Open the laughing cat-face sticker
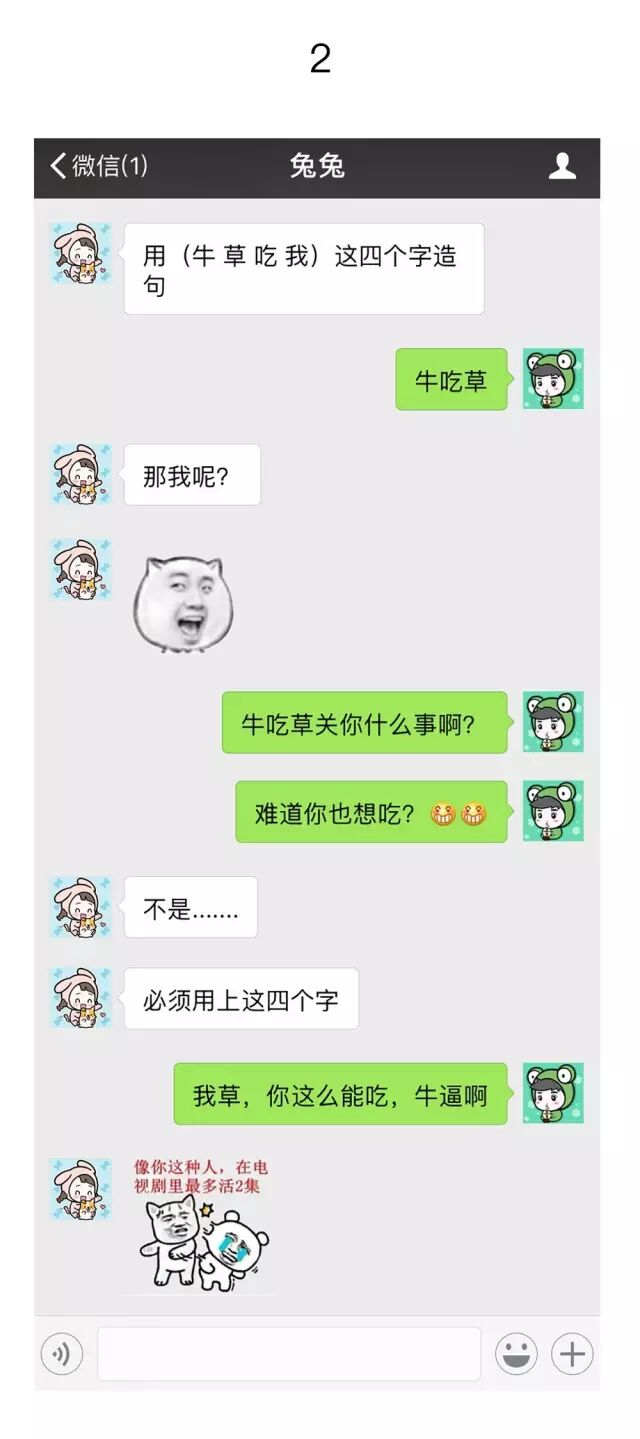The height and width of the screenshot is (1439, 640). [x=183, y=604]
